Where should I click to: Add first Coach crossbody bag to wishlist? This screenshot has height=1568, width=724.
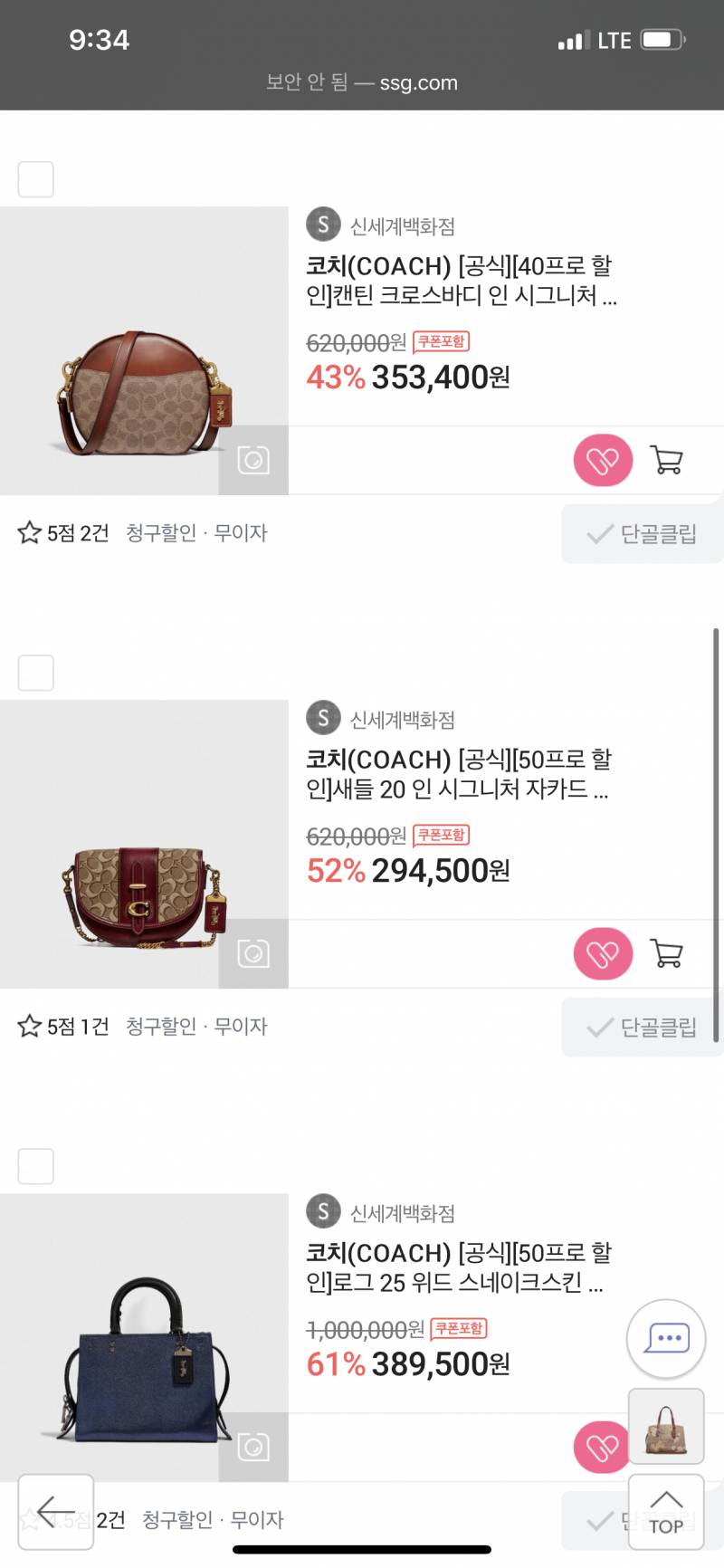coord(603,460)
